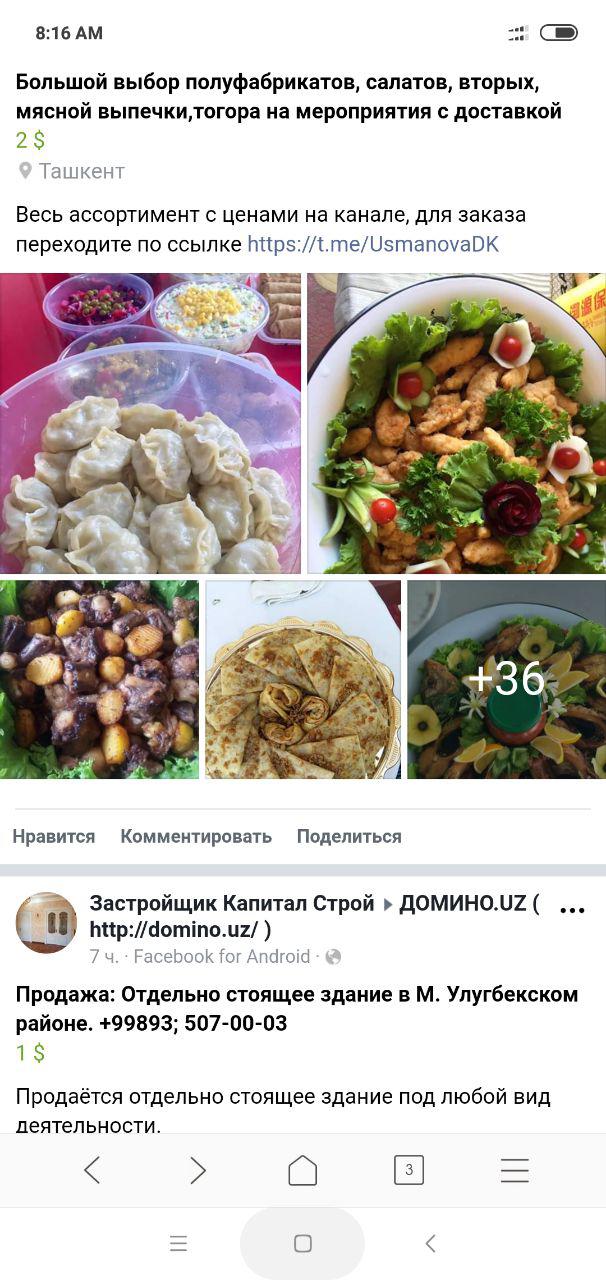
Task: Tap the system back button
Action: click(x=431, y=1243)
